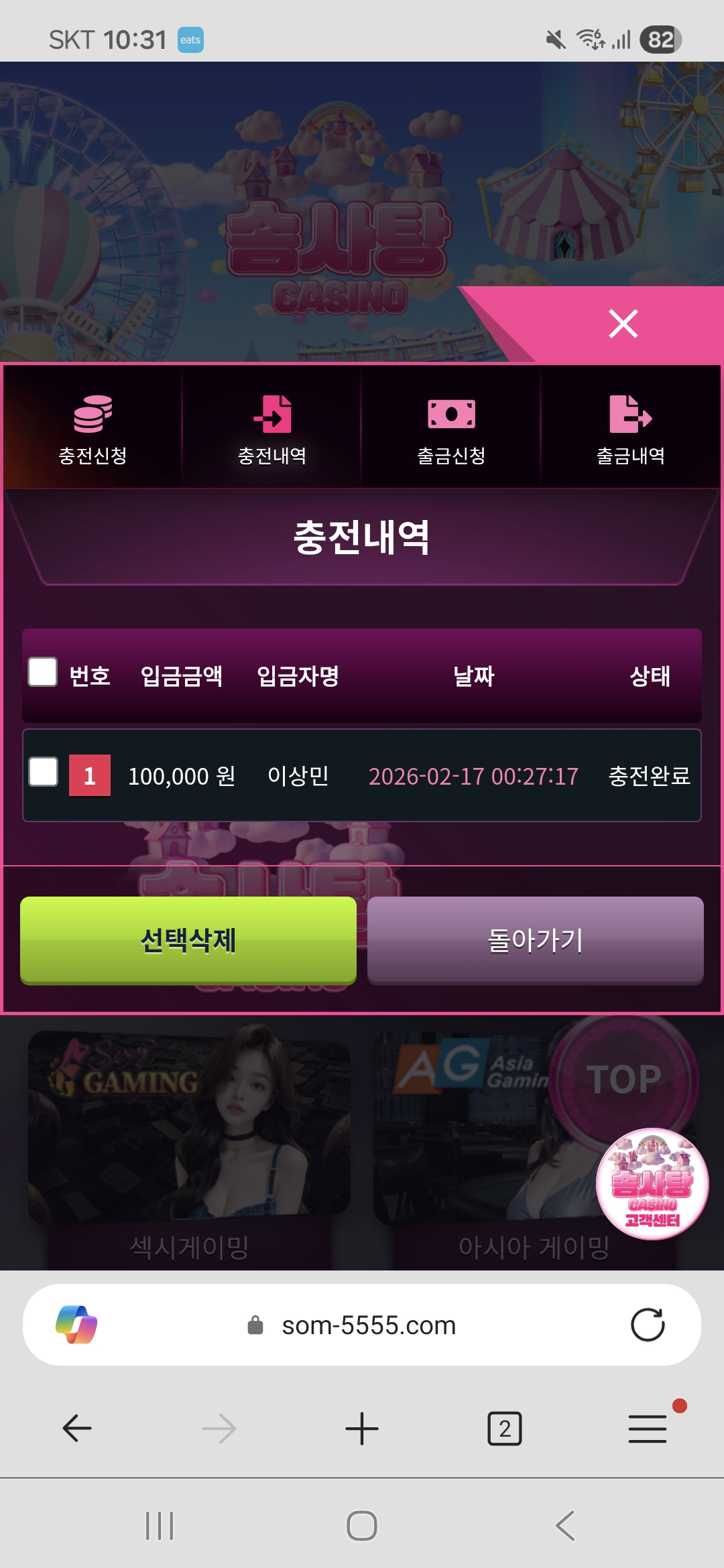Reload the page
This screenshot has width=724, height=1568.
pyautogui.click(x=647, y=1325)
